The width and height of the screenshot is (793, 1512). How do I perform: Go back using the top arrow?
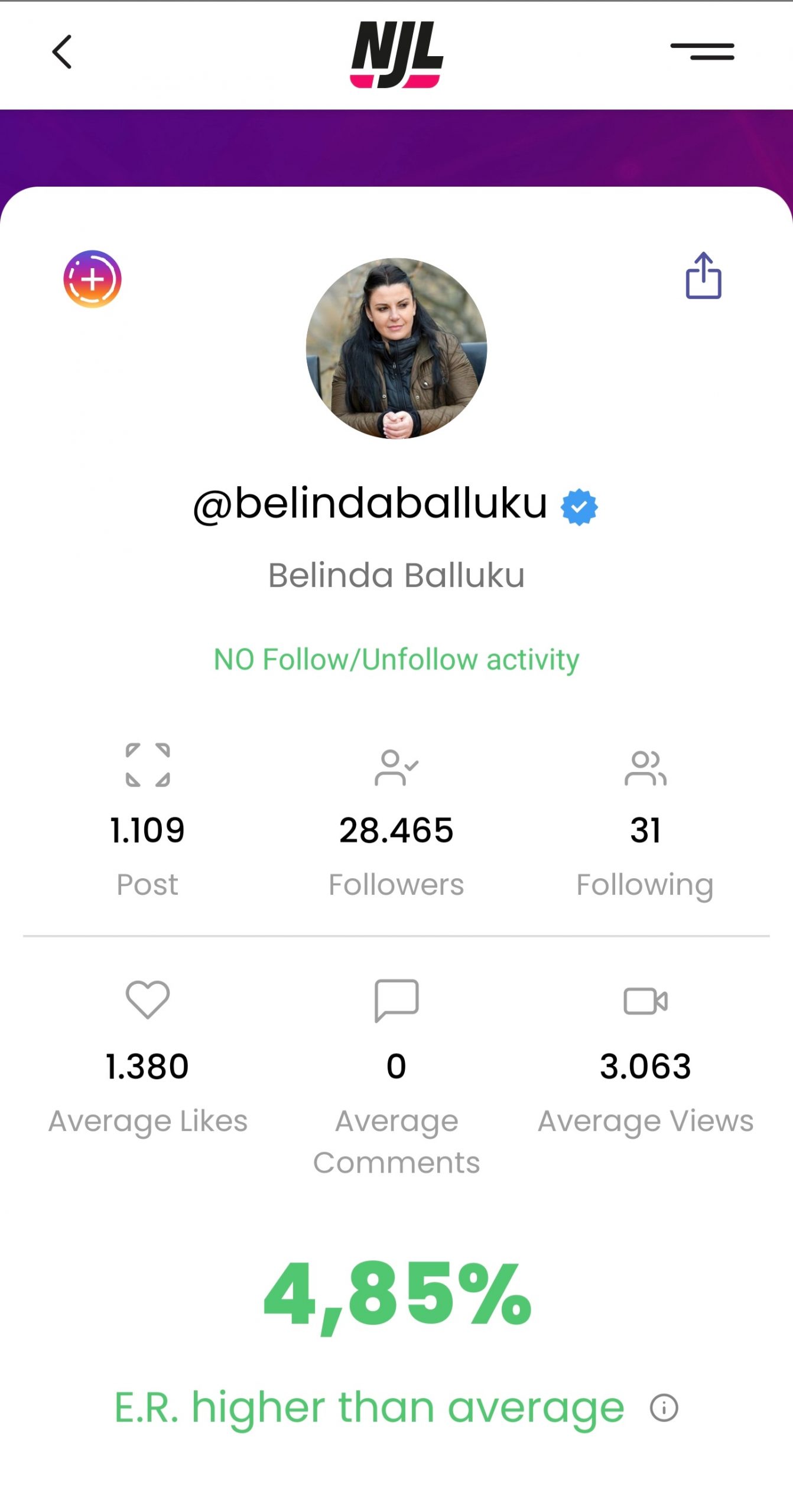tap(62, 52)
